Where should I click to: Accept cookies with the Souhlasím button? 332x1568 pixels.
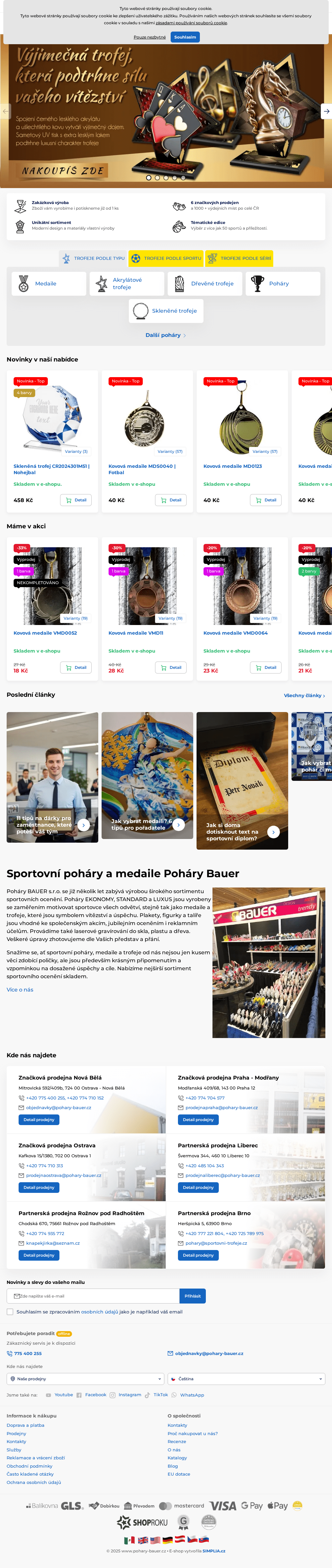pos(185,37)
